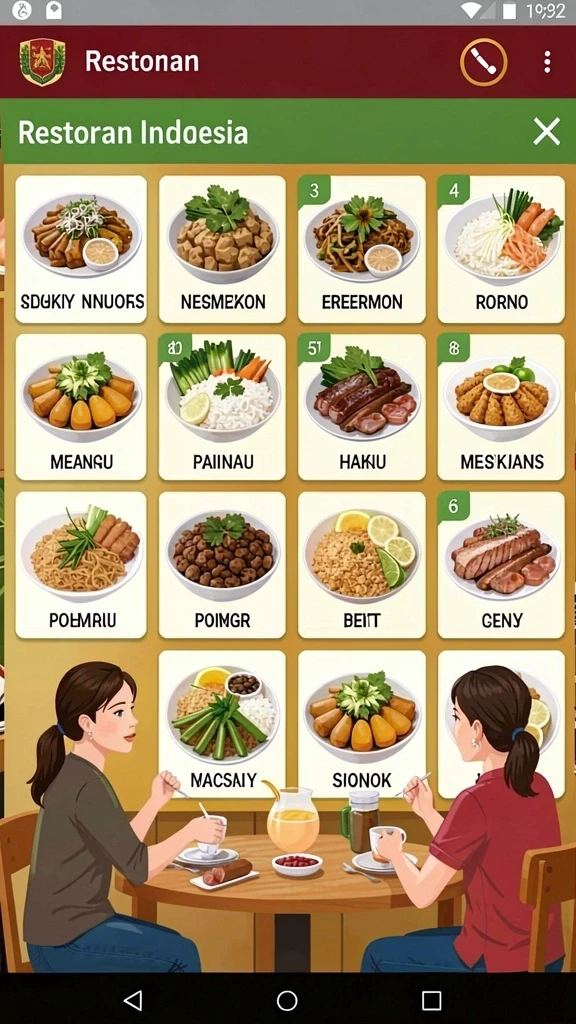576x1024 pixels.
Task: Open the EREERMON dish card
Action: click(x=362, y=249)
